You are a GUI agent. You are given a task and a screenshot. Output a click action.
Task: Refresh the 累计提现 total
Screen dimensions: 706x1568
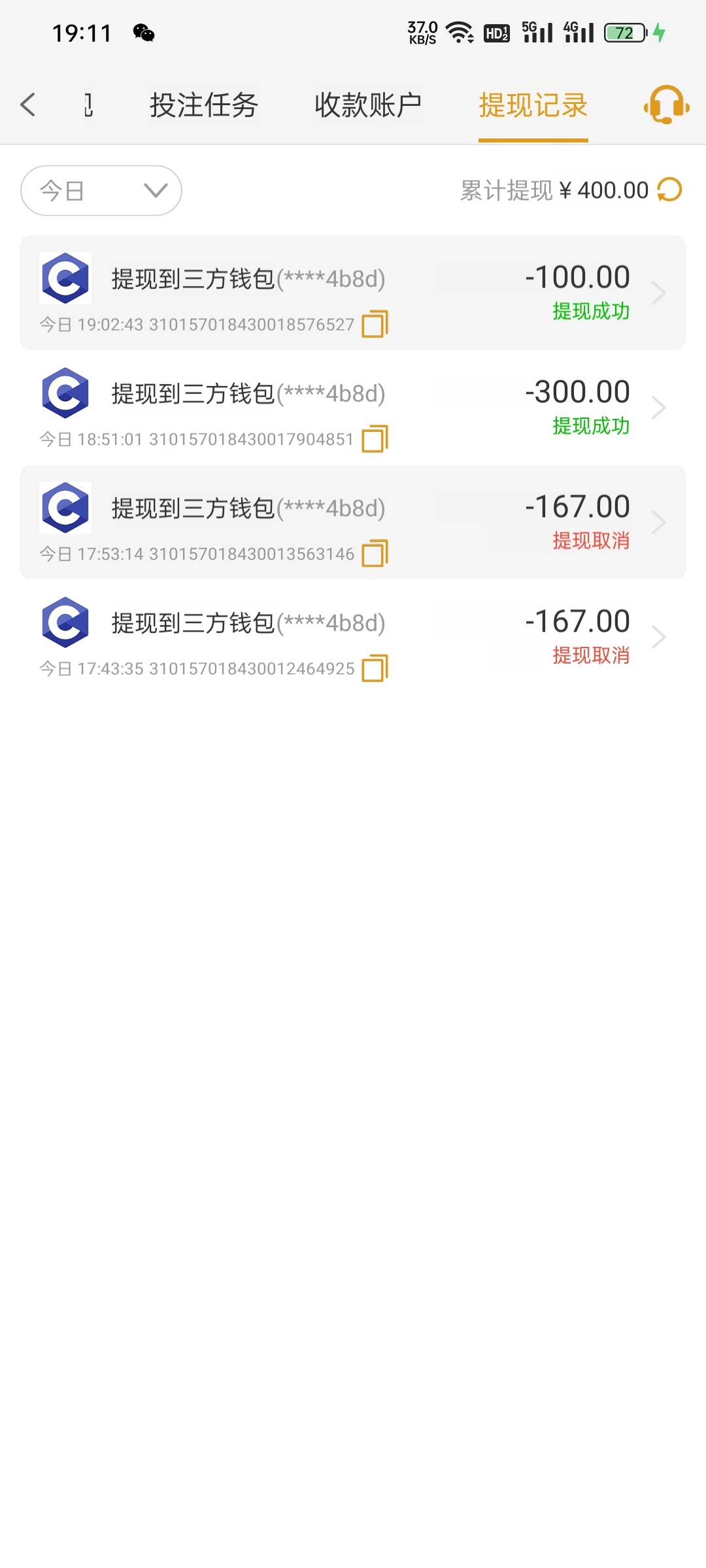669,190
